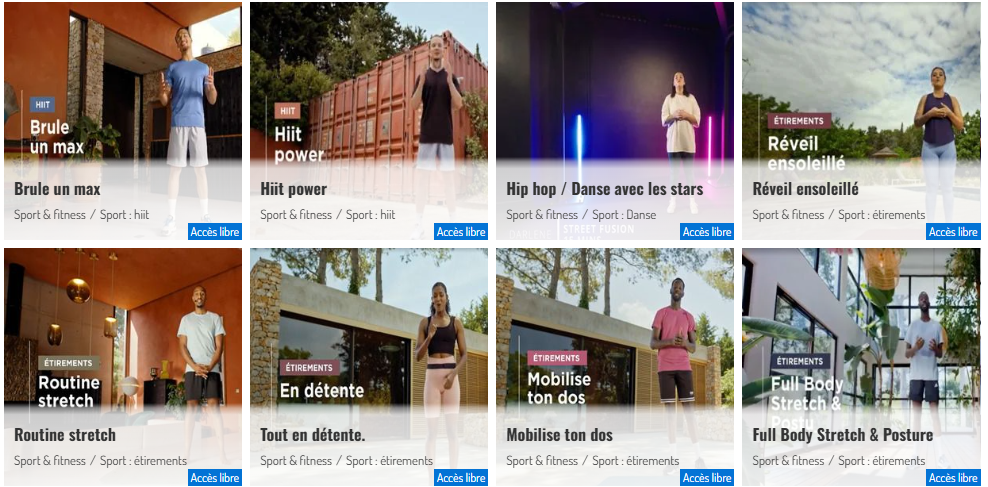Select Hip hop / Danse avec les stars
The height and width of the screenshot is (487, 988).
click(614, 120)
